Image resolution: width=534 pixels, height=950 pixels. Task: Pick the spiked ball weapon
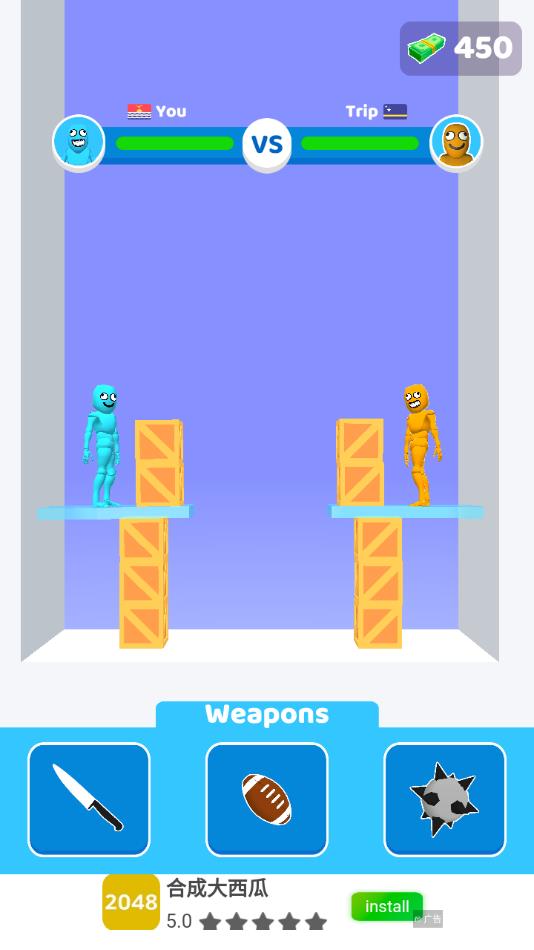coord(445,799)
